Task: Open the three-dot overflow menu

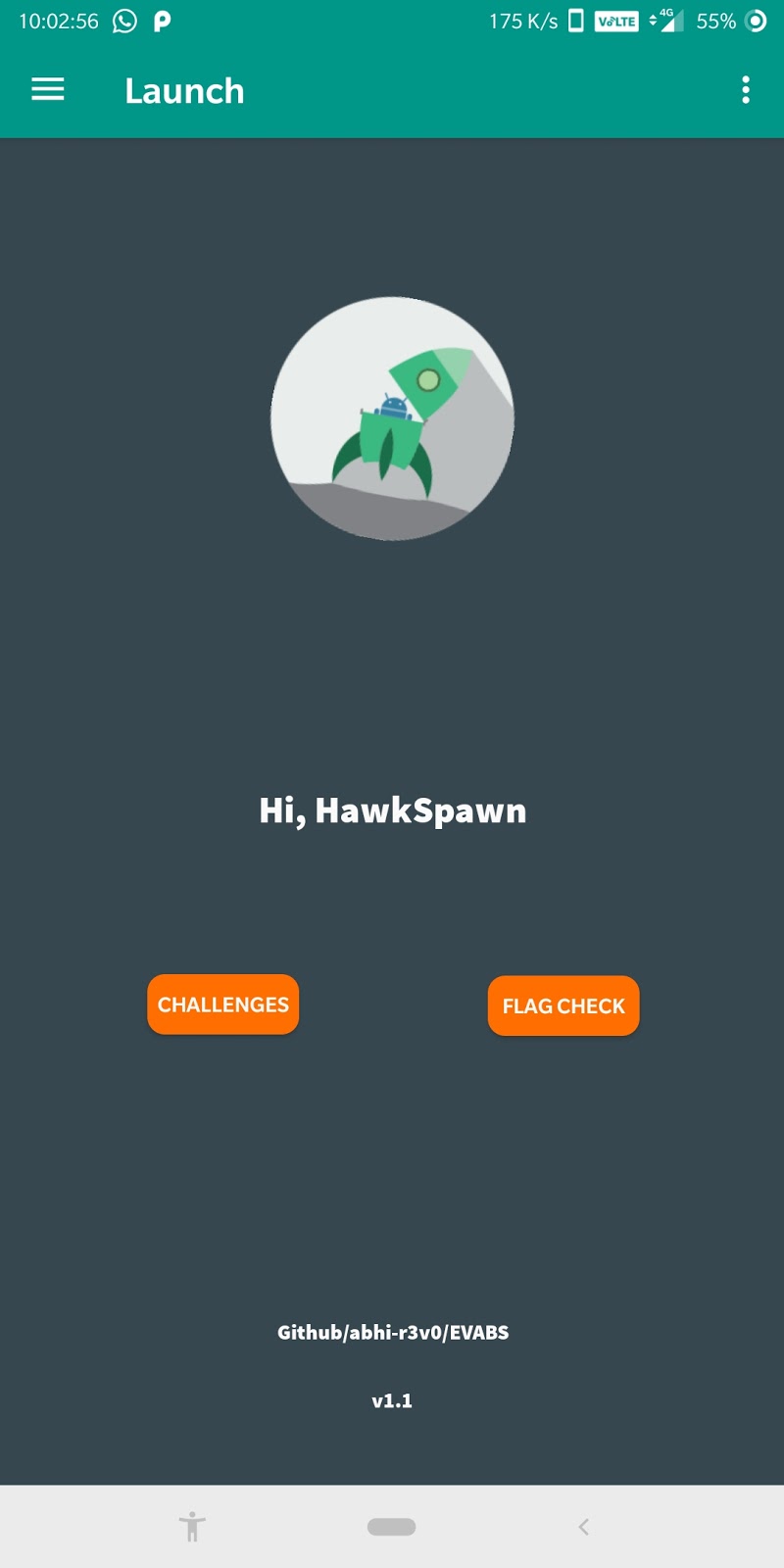Action: pos(746,90)
